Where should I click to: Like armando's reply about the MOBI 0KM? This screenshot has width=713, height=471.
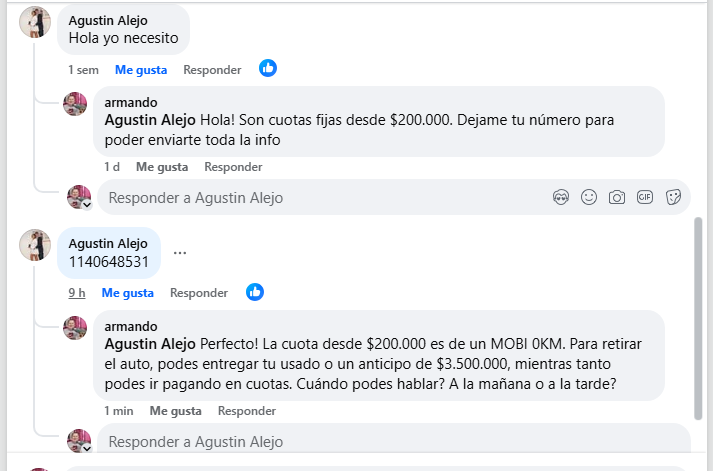(x=175, y=411)
